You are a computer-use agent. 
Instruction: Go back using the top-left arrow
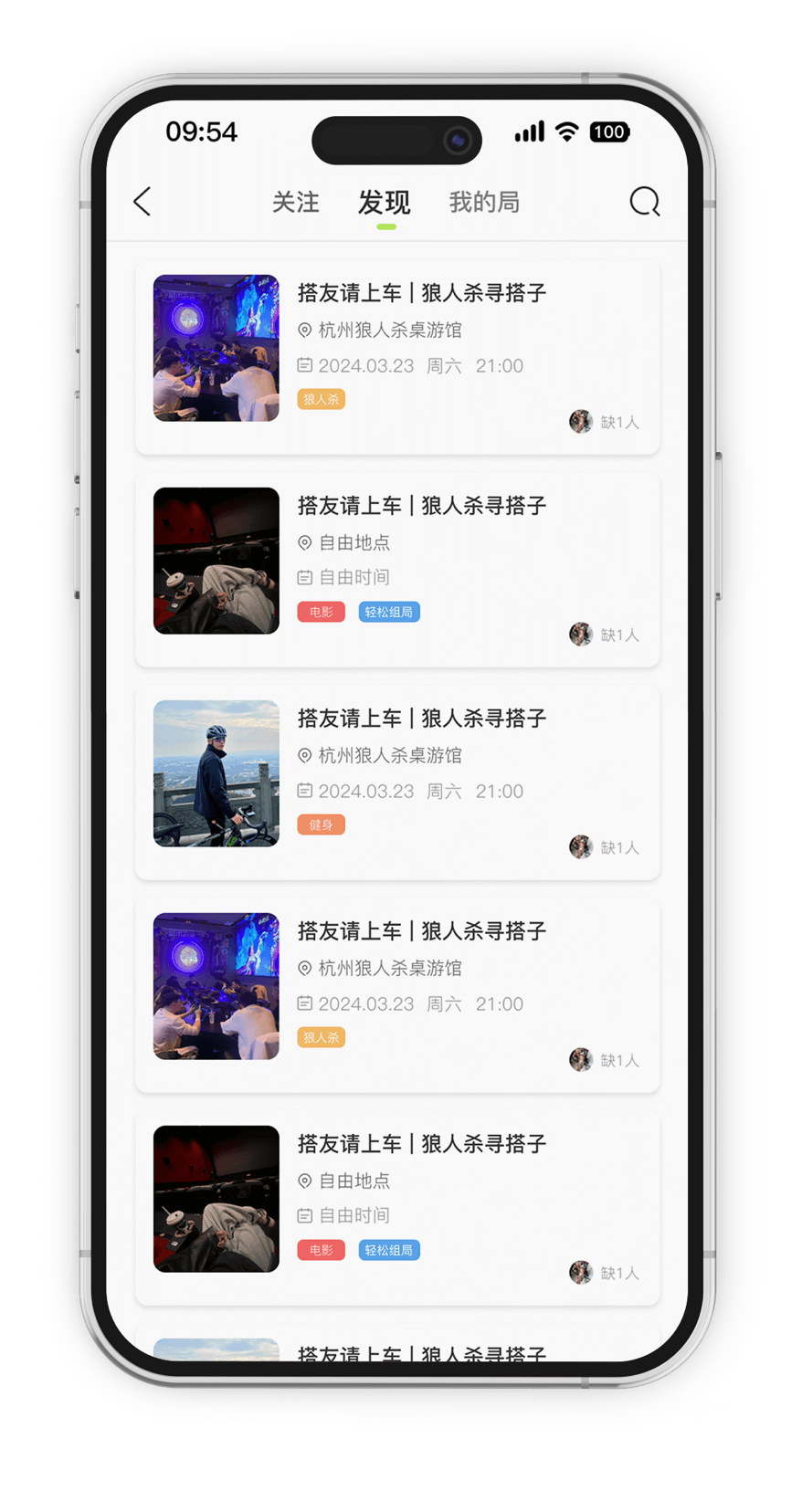point(142,202)
